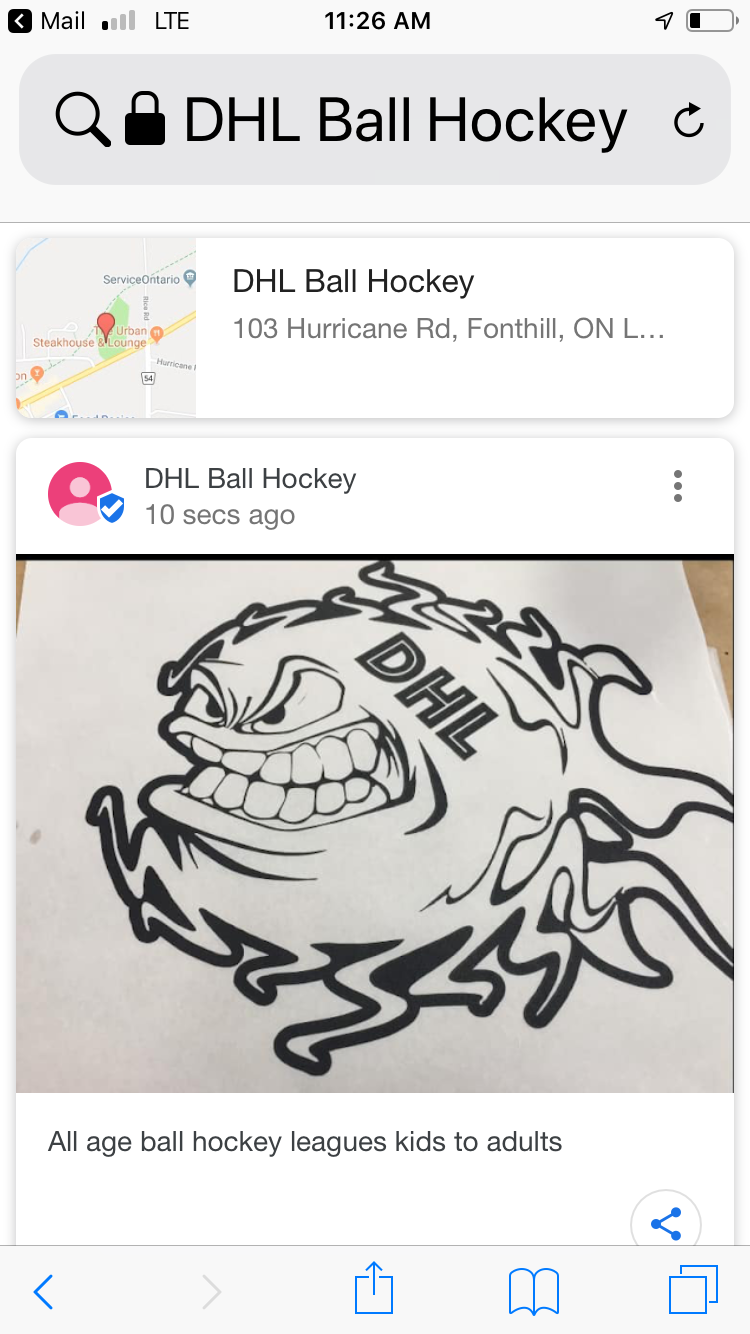Viewport: 750px width, 1334px height.
Task: Open the post's three-dot overflow menu
Action: point(678,486)
